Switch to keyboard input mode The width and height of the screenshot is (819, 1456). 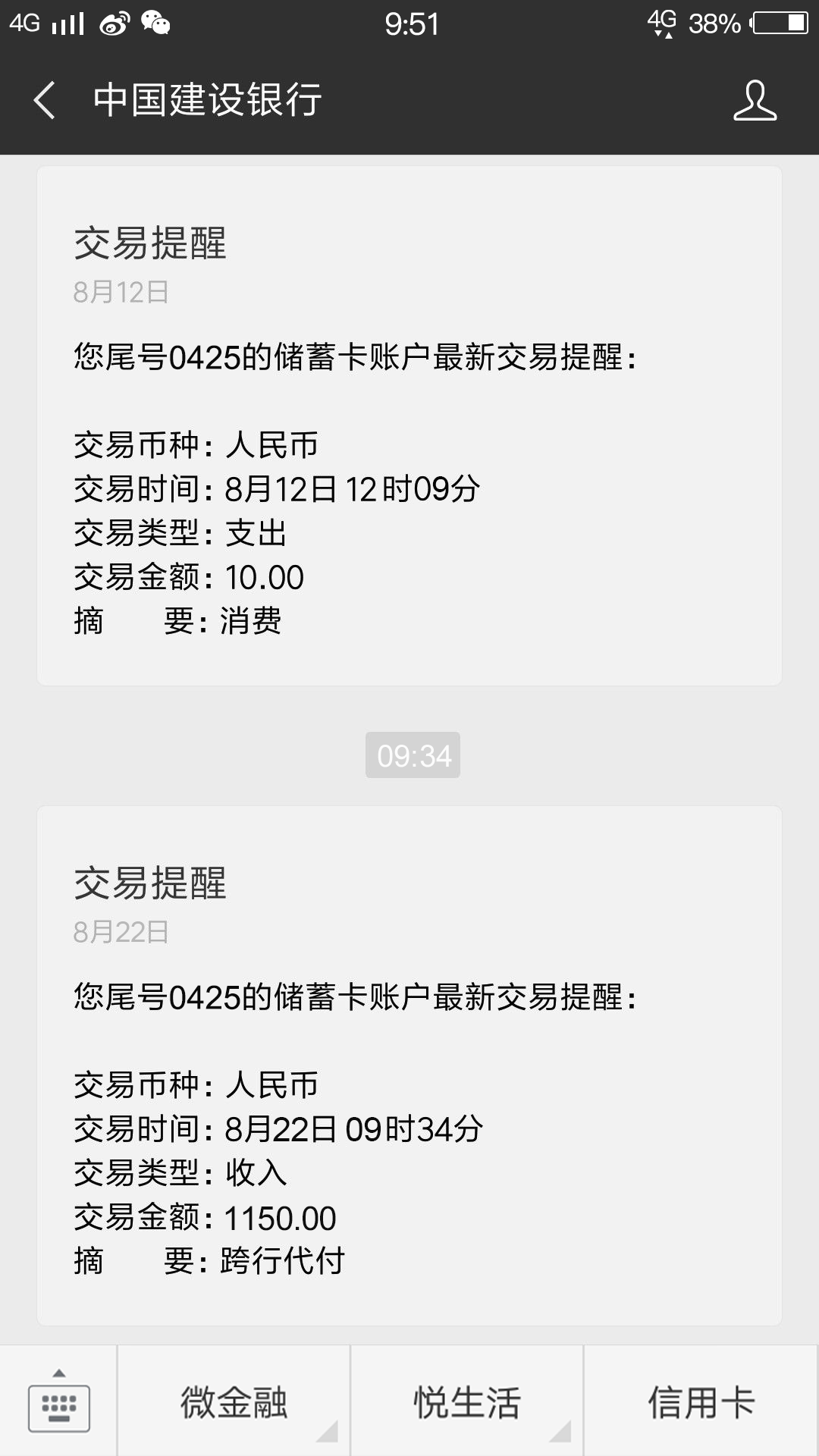point(58,1401)
